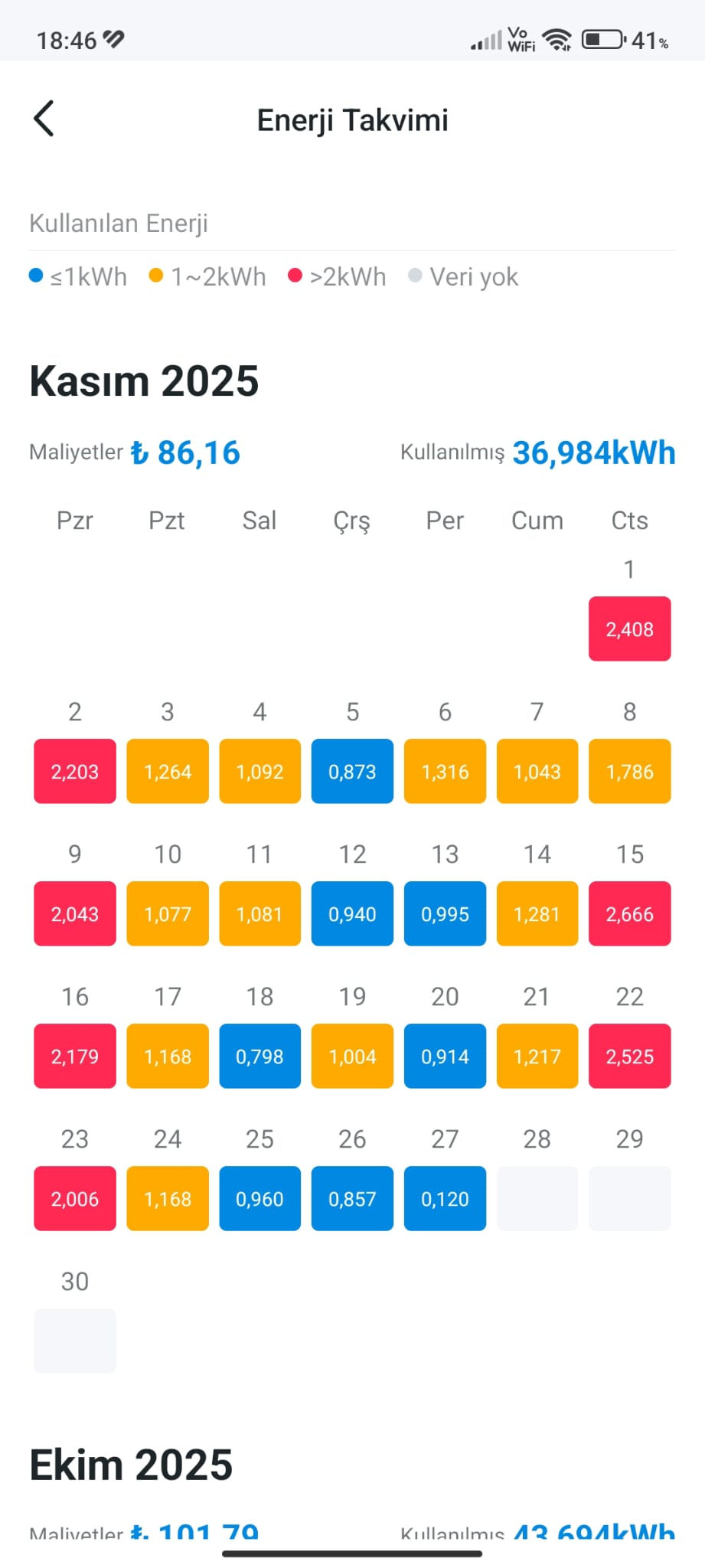The height and width of the screenshot is (1568, 705).
Task: Open November 18 usage of 0,798
Action: (x=259, y=1056)
